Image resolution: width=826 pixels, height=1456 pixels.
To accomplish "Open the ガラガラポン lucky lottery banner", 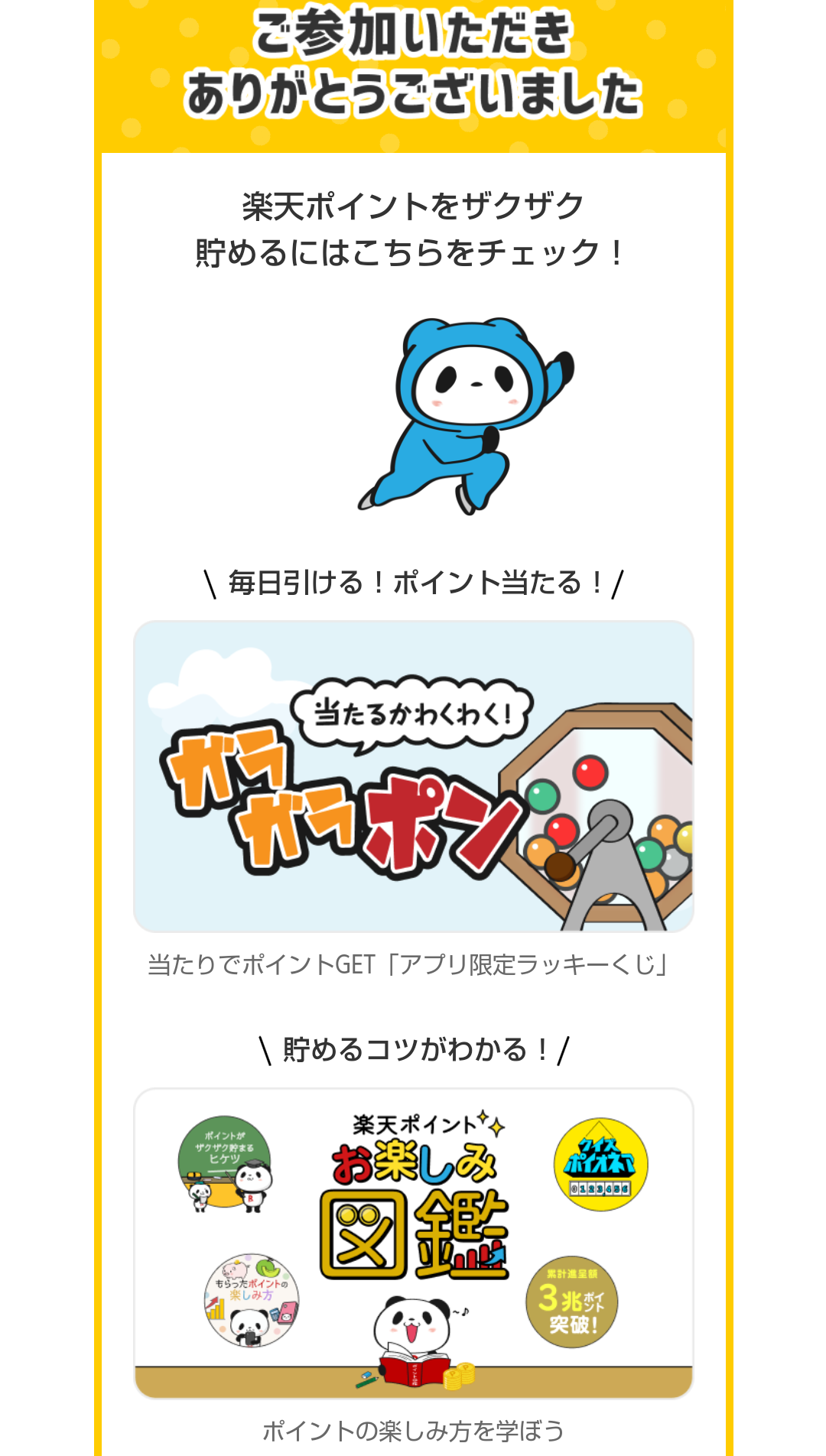I will pos(413,776).
